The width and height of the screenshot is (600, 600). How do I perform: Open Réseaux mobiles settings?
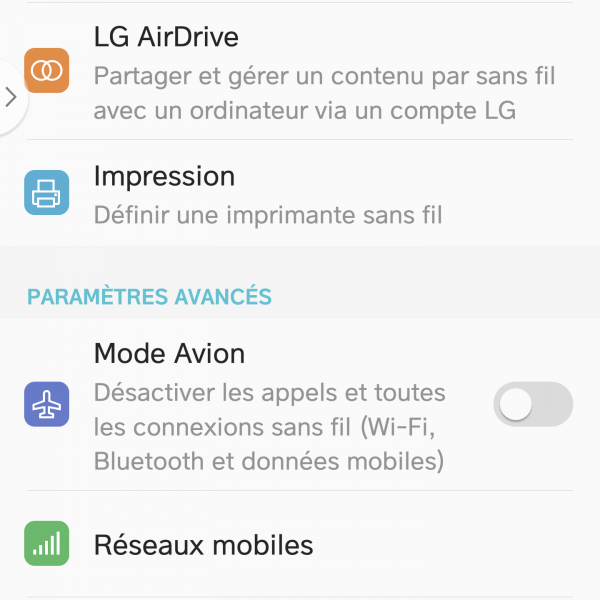(300, 545)
